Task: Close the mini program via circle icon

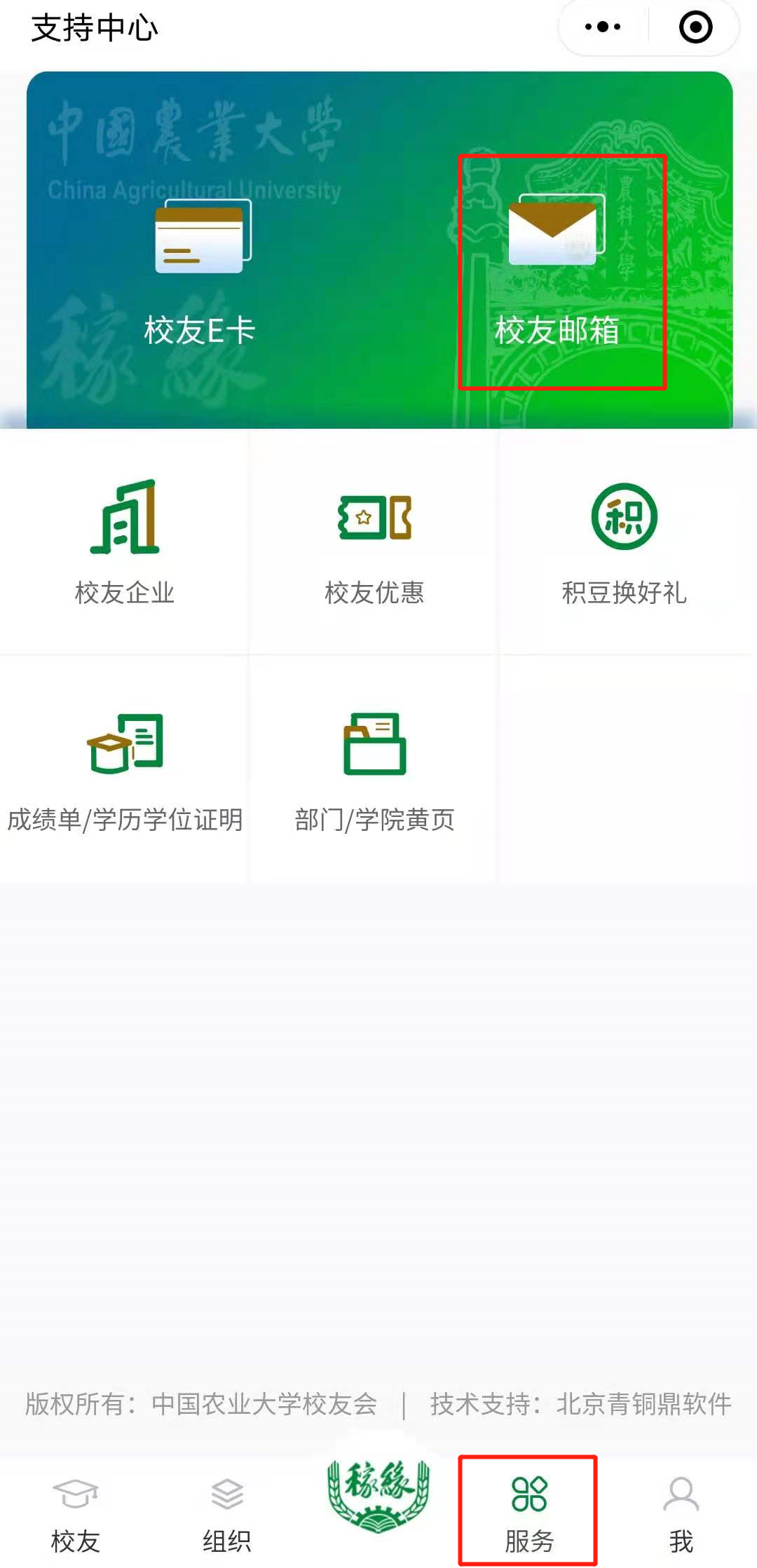Action: pyautogui.click(x=695, y=27)
